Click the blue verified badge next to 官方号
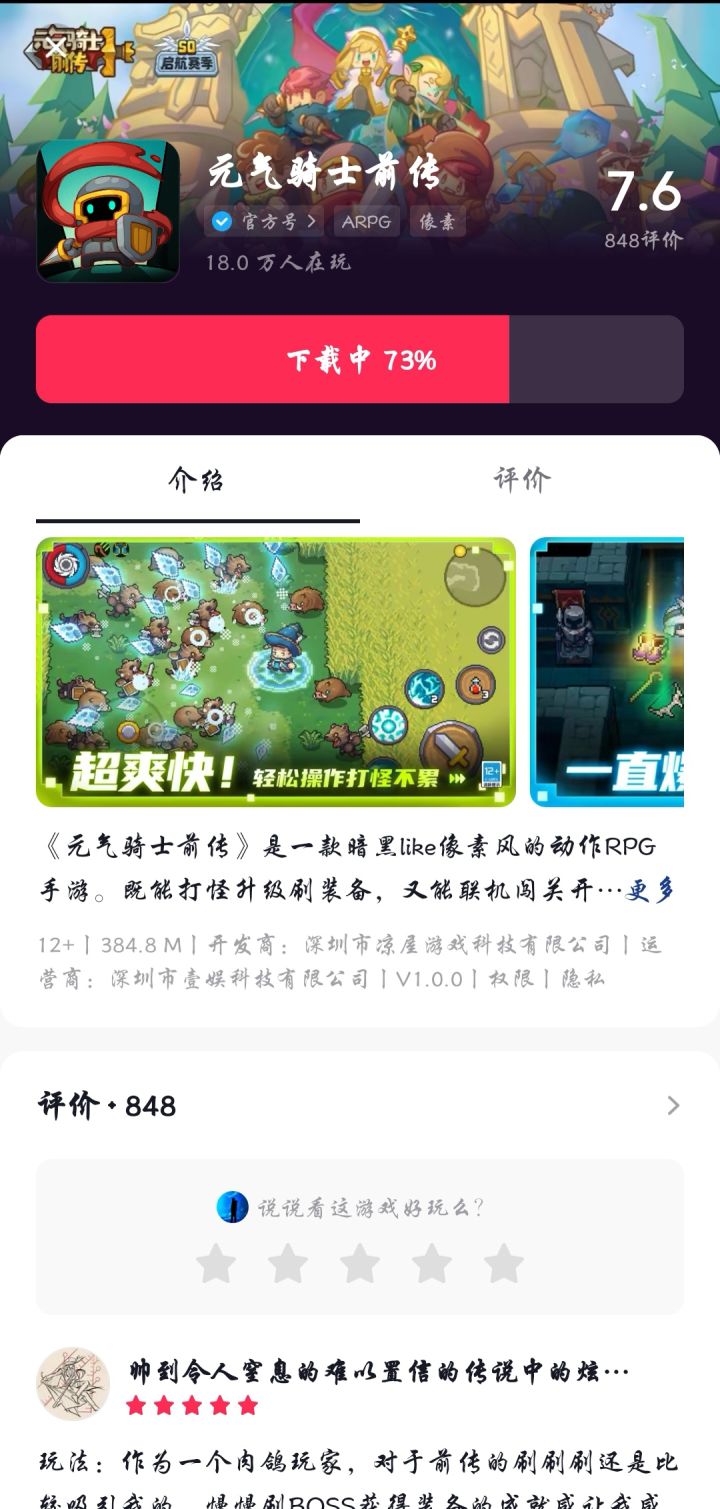The width and height of the screenshot is (720, 1509). click(x=222, y=222)
